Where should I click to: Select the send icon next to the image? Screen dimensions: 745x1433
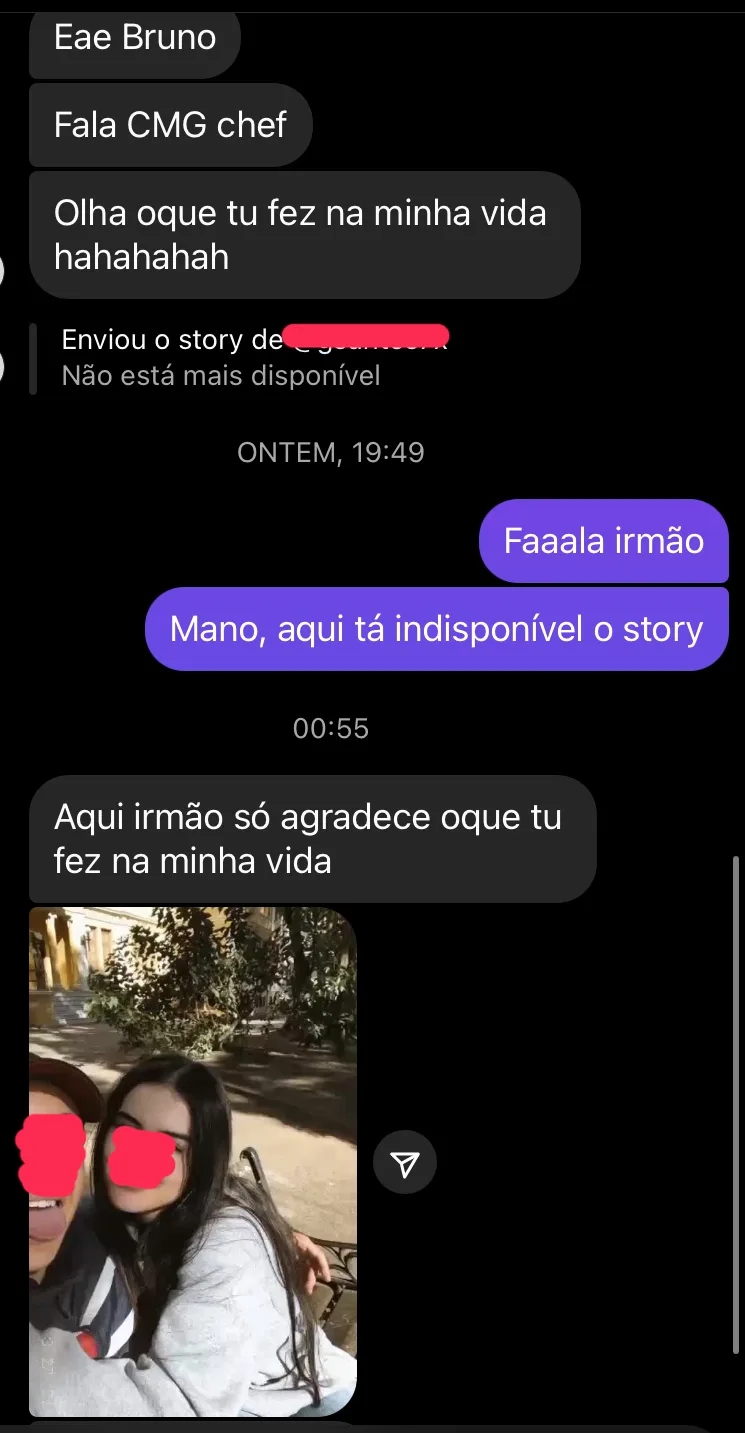click(404, 1161)
